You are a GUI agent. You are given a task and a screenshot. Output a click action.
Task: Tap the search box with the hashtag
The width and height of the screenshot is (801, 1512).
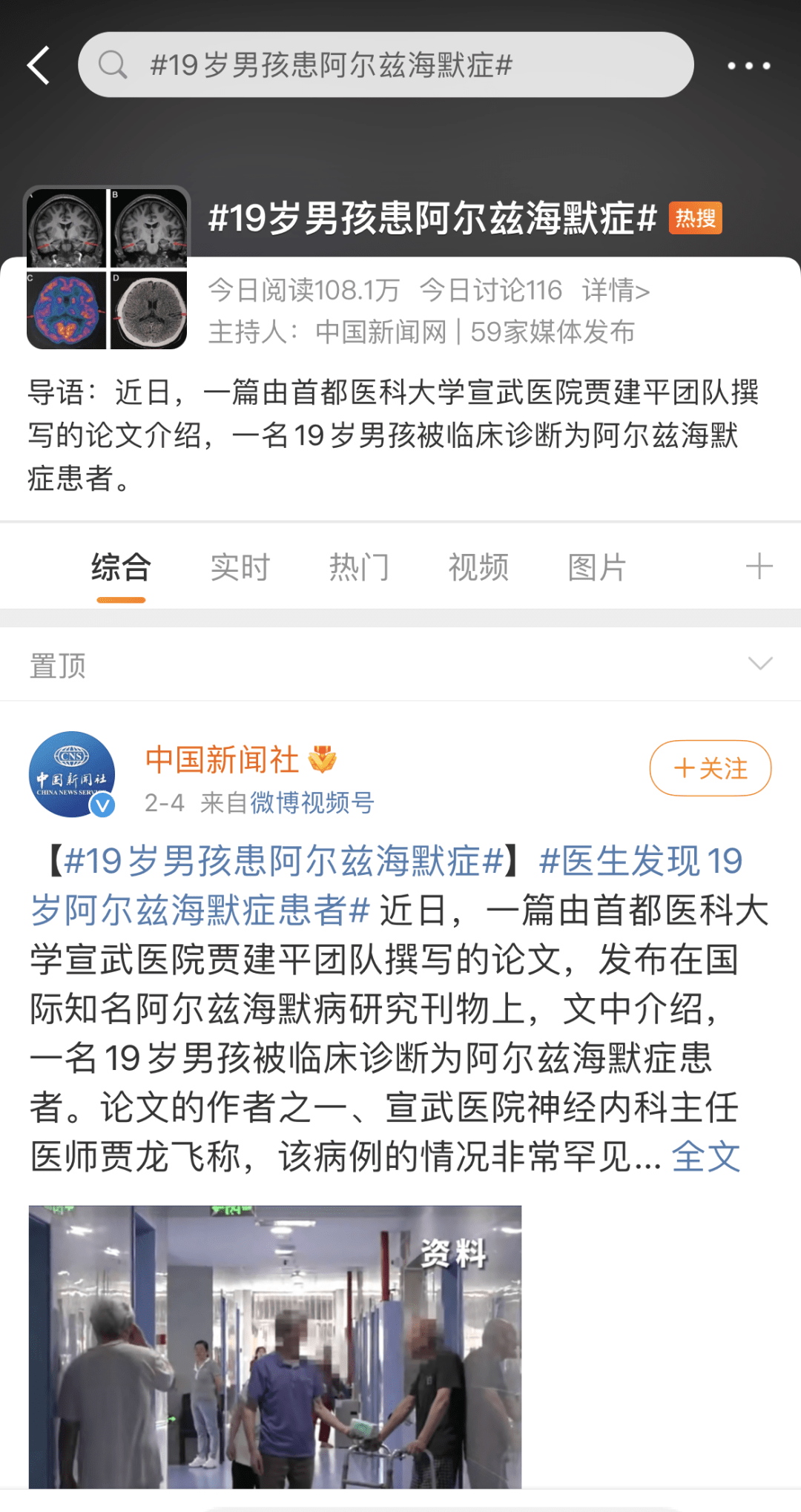click(x=386, y=65)
